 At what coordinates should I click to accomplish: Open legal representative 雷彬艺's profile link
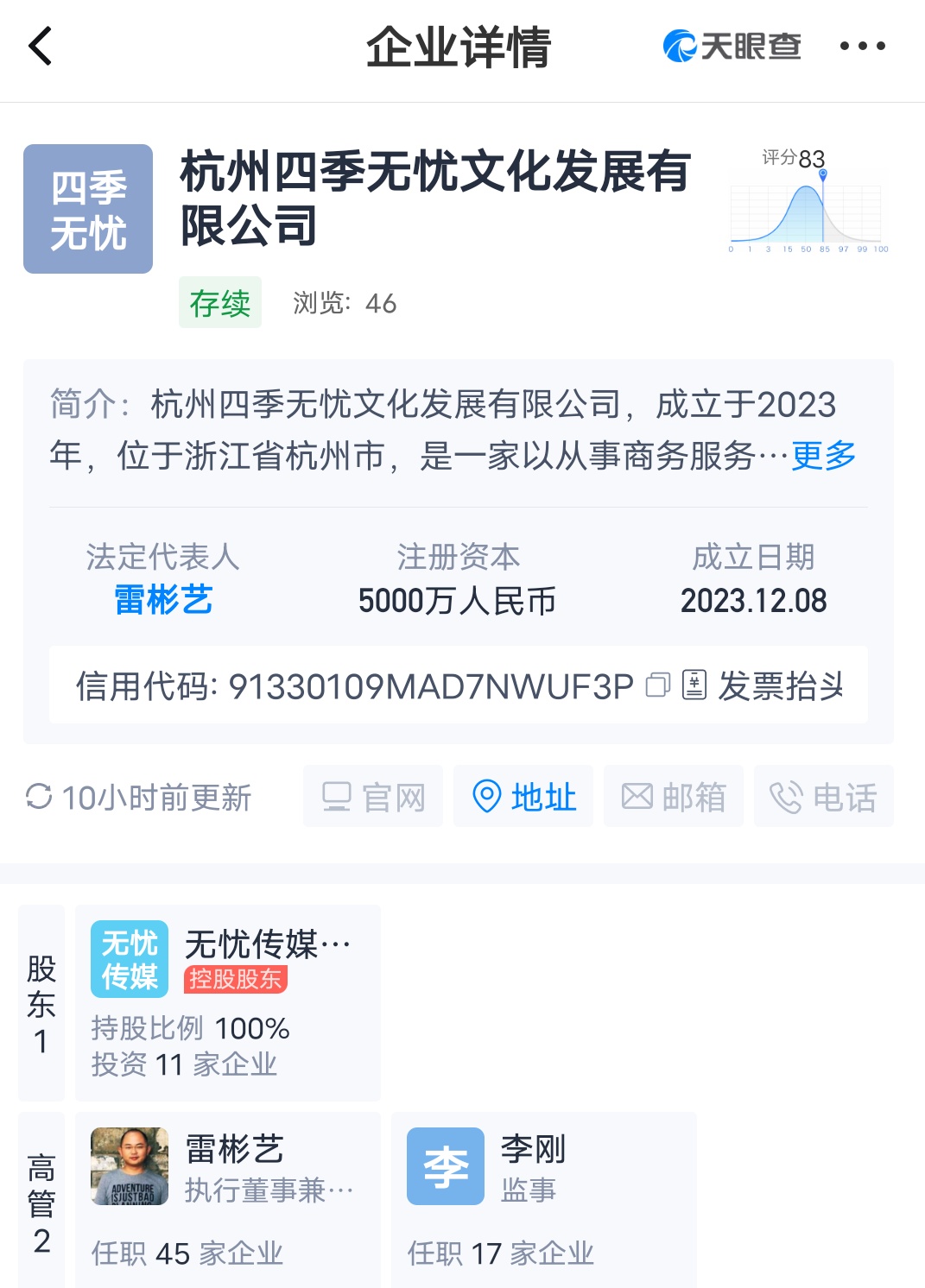[x=163, y=599]
